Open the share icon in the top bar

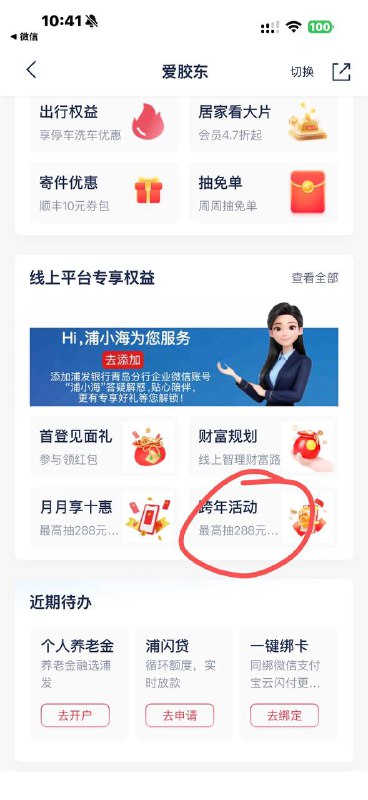point(341,71)
